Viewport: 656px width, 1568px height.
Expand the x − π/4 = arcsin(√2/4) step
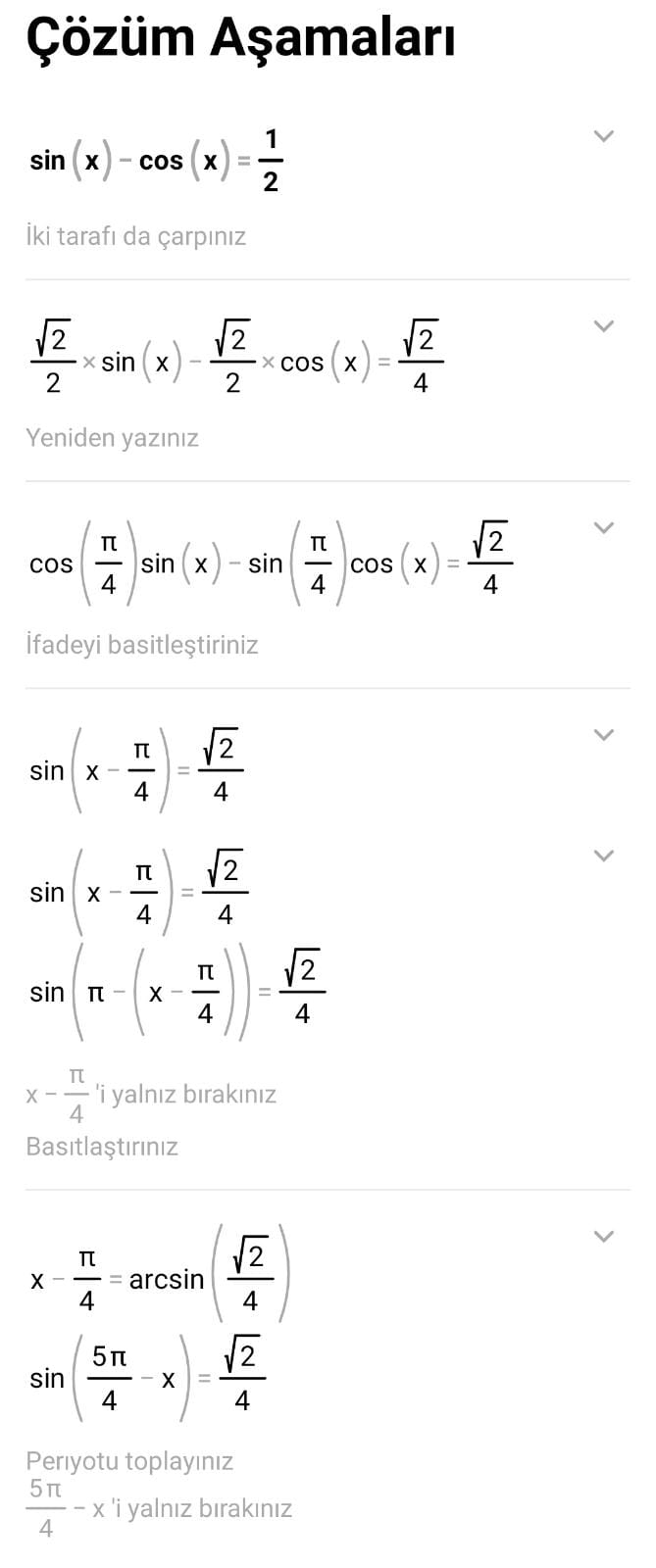[x=604, y=1237]
